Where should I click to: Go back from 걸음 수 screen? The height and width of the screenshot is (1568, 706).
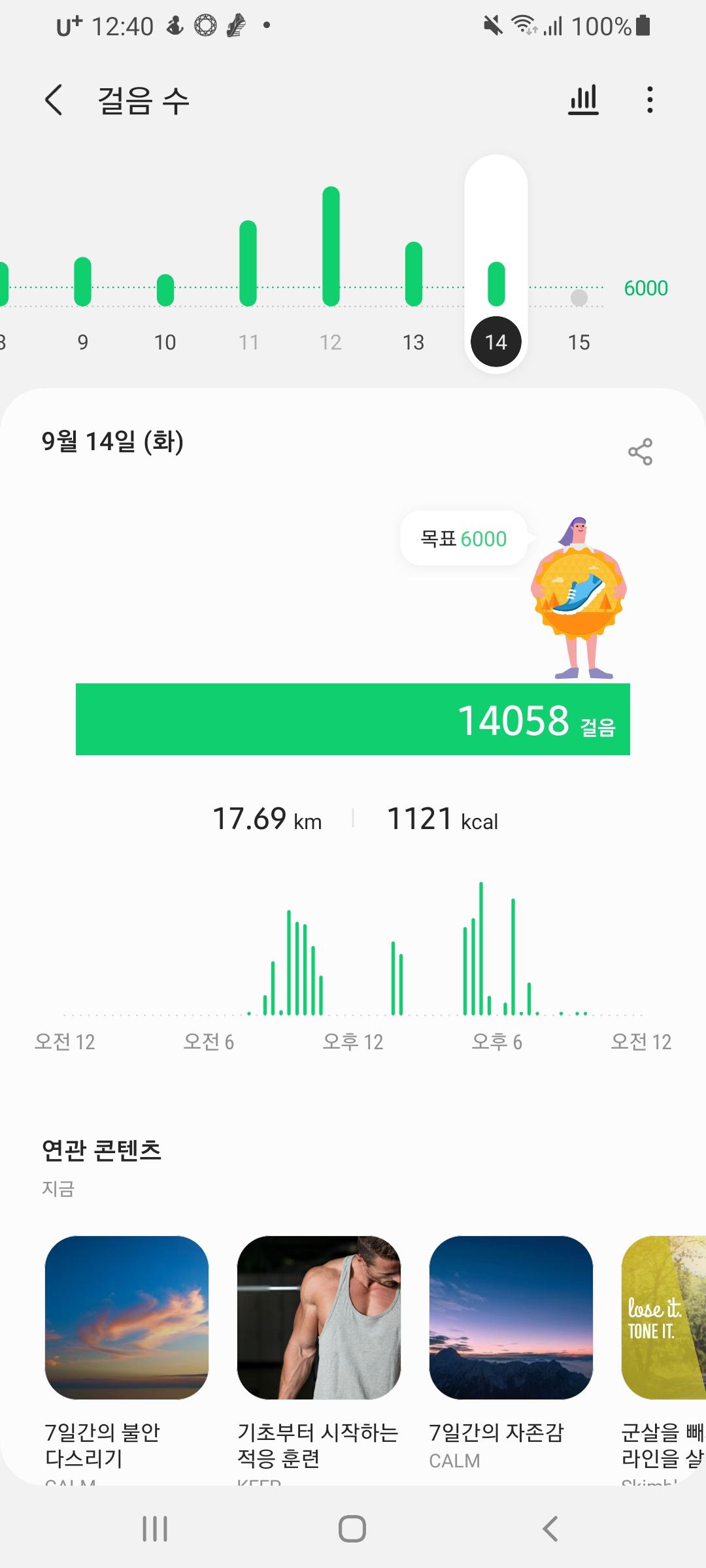[54, 100]
